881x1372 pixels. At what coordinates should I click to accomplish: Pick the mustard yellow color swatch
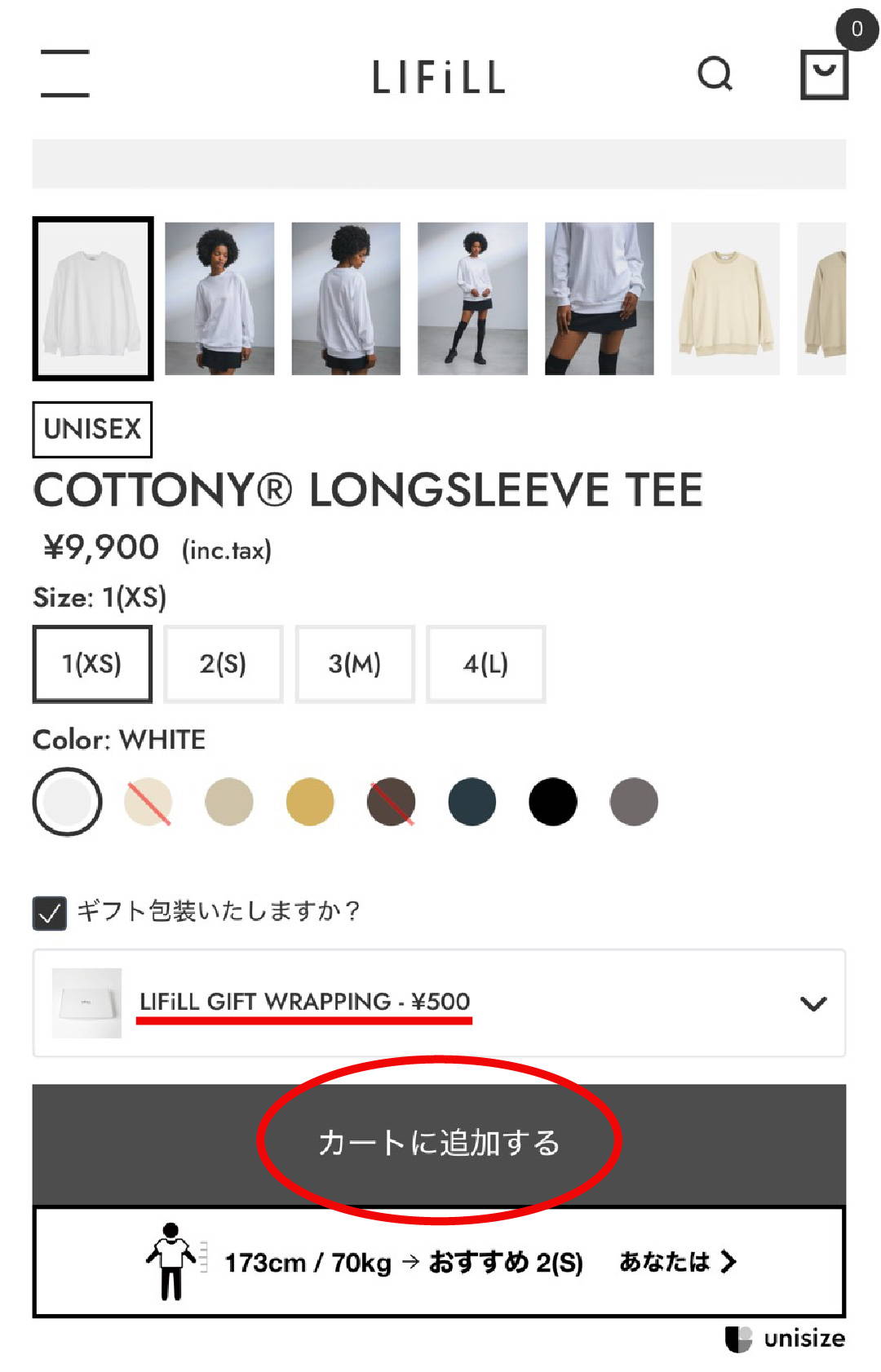[309, 802]
